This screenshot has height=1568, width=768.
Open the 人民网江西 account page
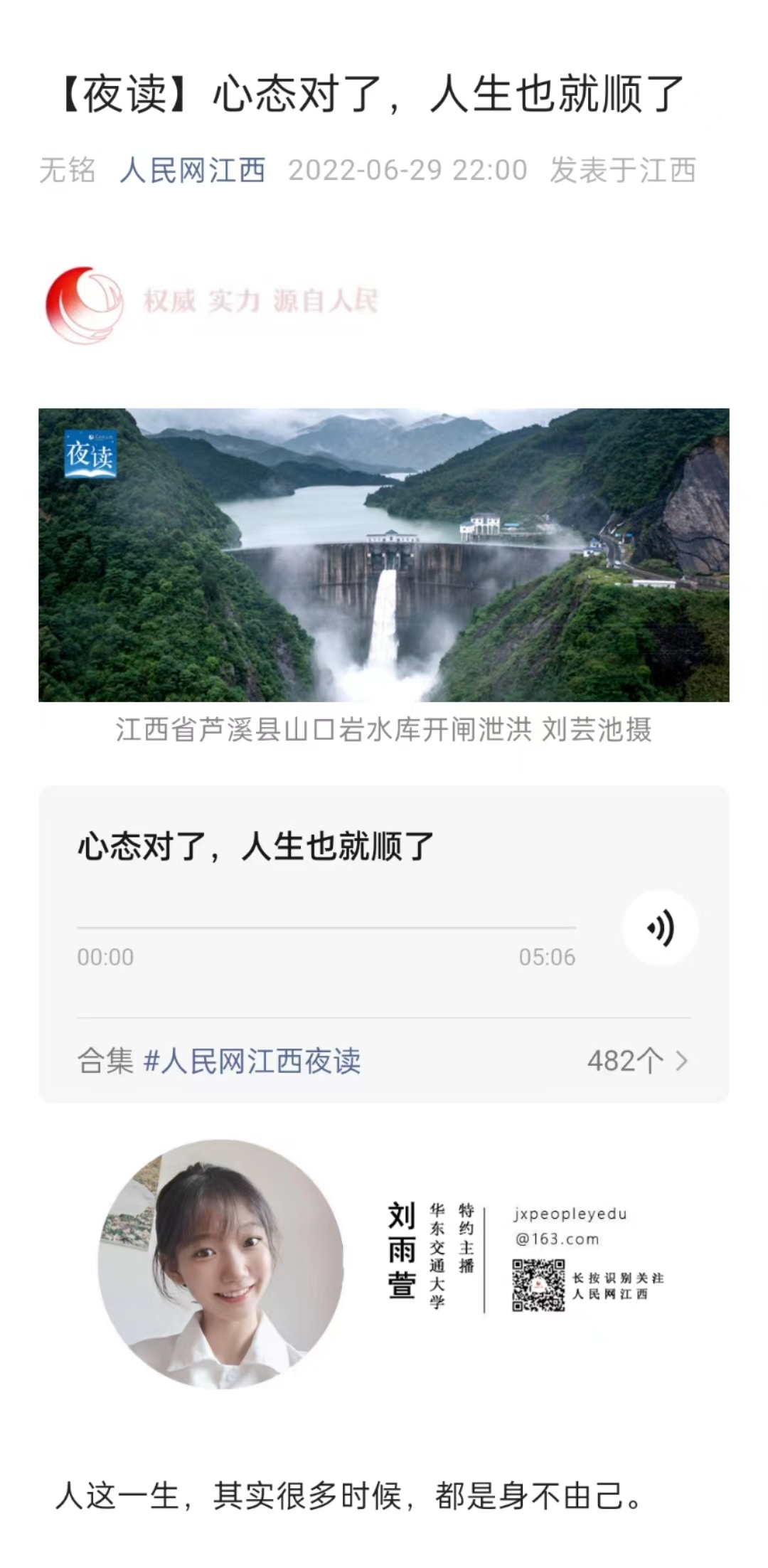pos(192,171)
